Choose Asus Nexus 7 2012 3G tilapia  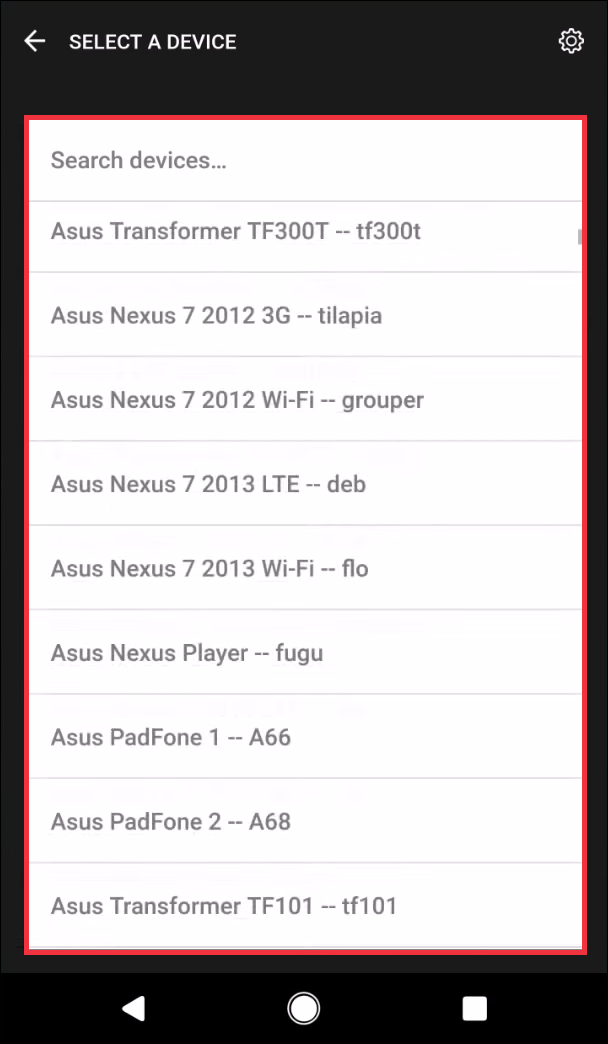coord(304,316)
